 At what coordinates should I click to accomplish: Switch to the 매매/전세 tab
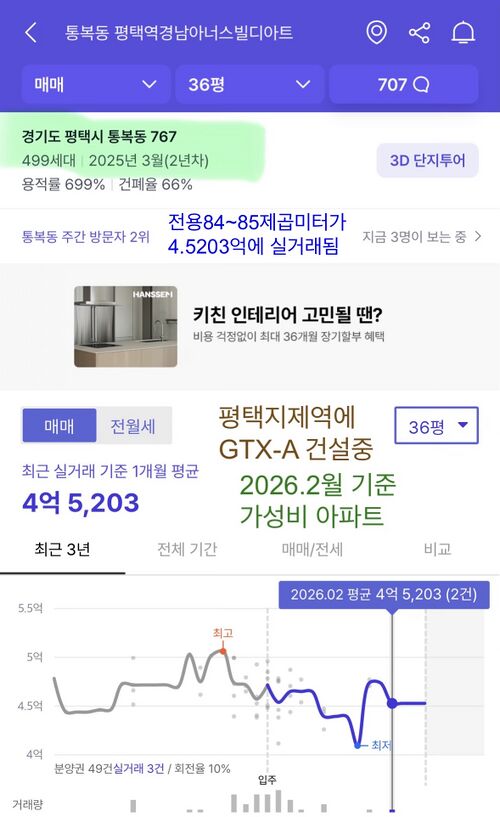[312, 550]
